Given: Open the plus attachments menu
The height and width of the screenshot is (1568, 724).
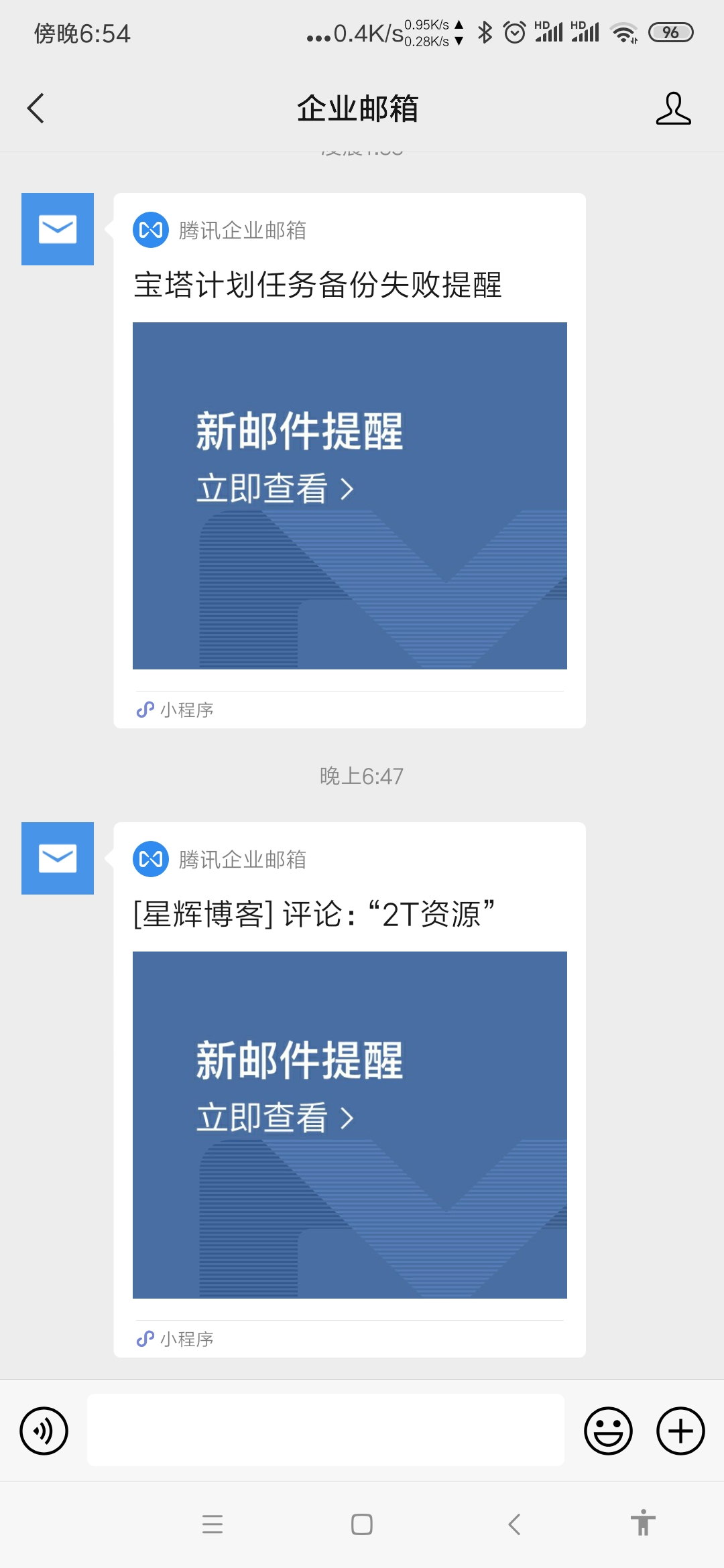Looking at the screenshot, I should tap(680, 1431).
